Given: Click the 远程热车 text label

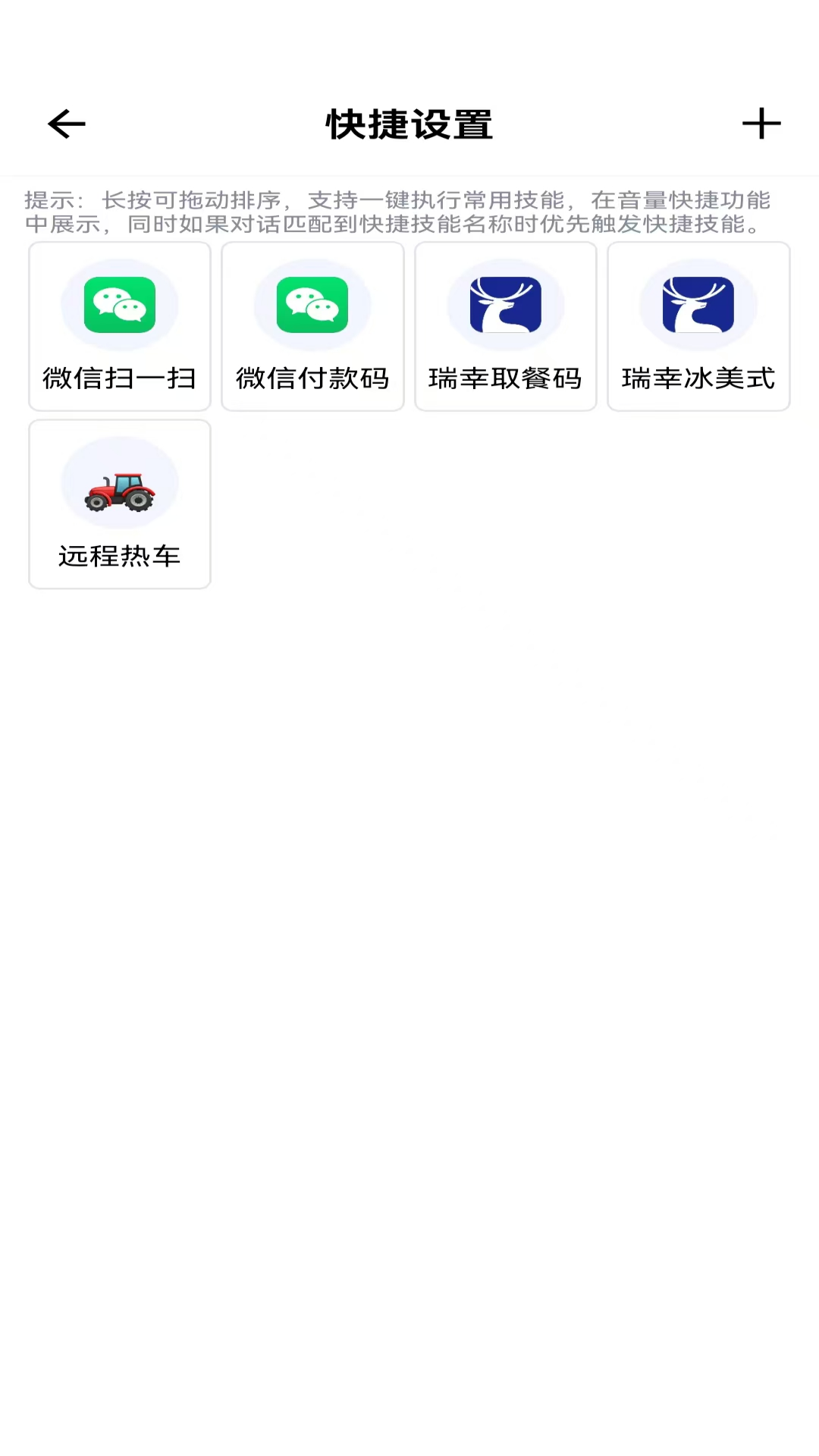Looking at the screenshot, I should (119, 554).
